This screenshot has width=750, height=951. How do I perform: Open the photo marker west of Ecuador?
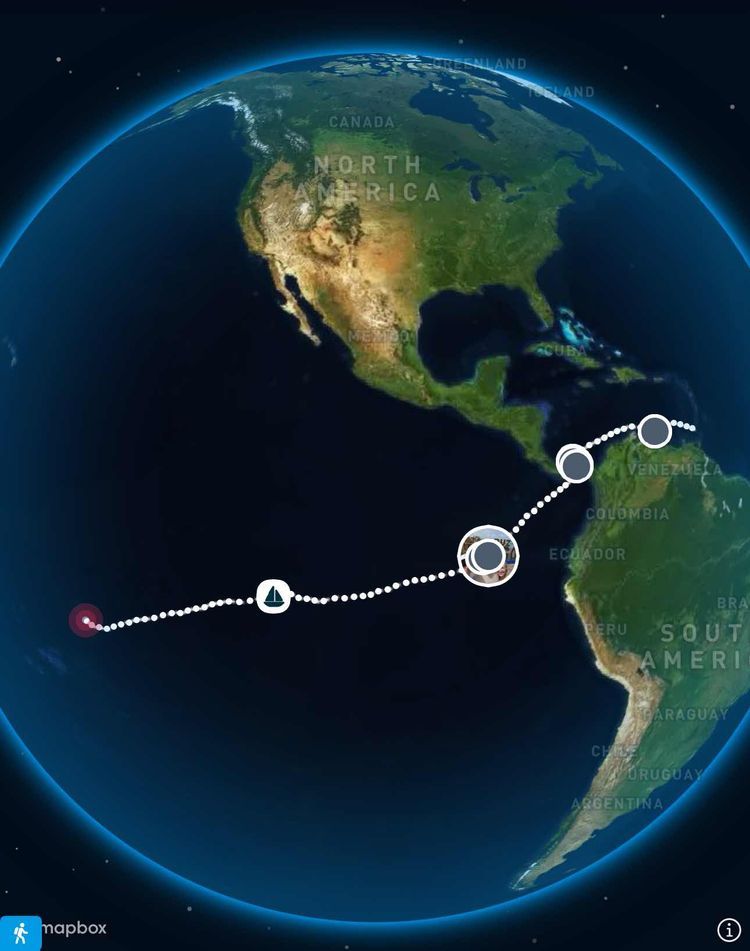488,555
